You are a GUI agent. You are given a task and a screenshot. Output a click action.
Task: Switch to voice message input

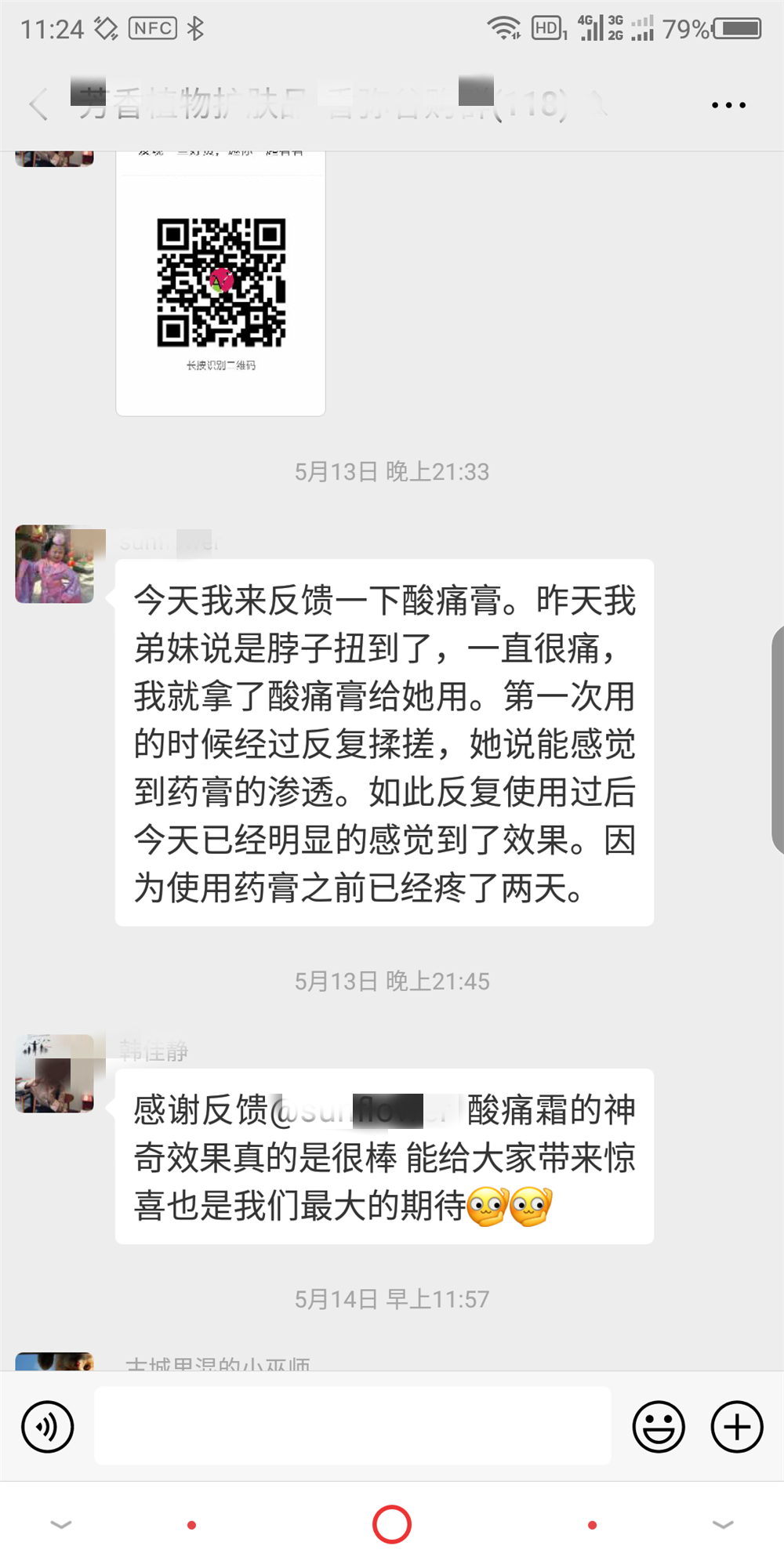(48, 1427)
